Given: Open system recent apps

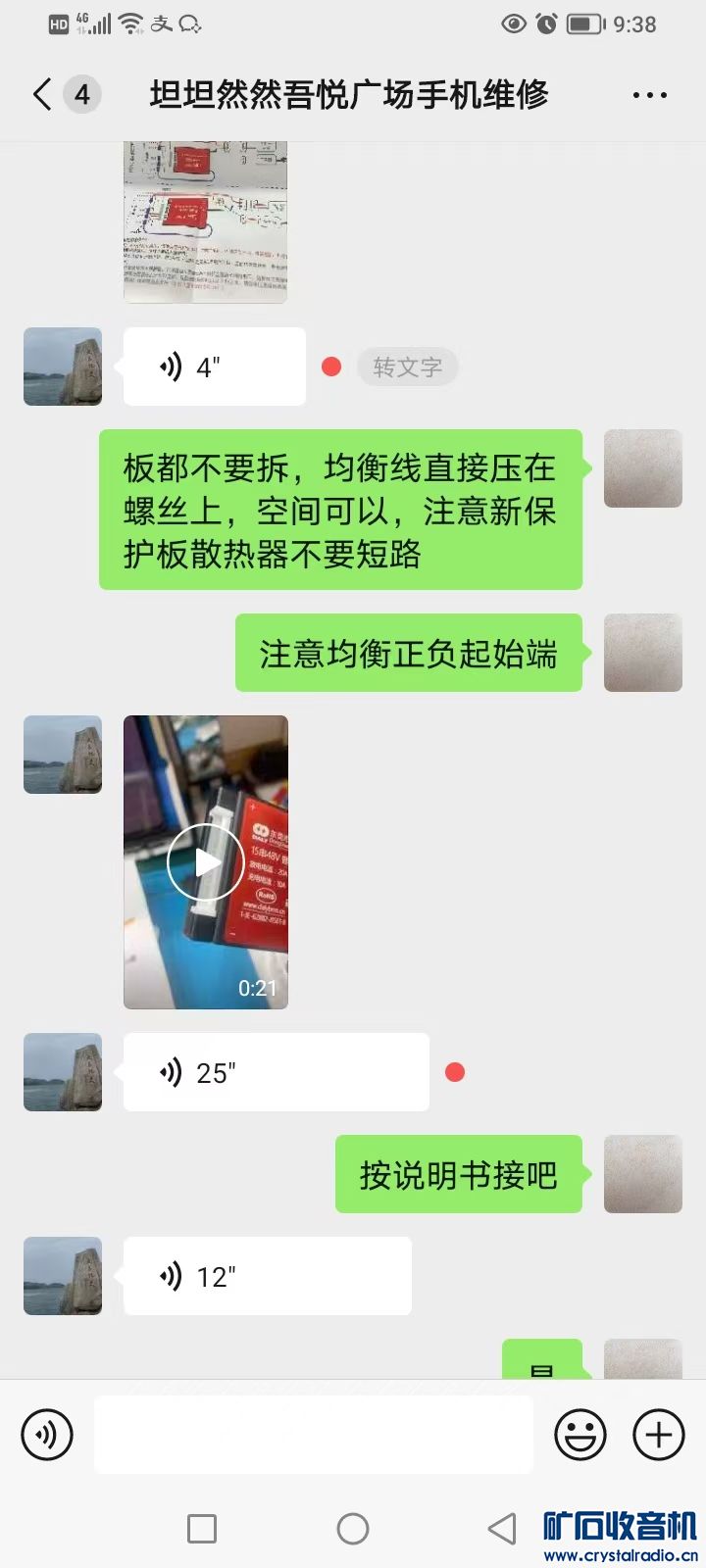Looking at the screenshot, I should click(x=202, y=1528).
